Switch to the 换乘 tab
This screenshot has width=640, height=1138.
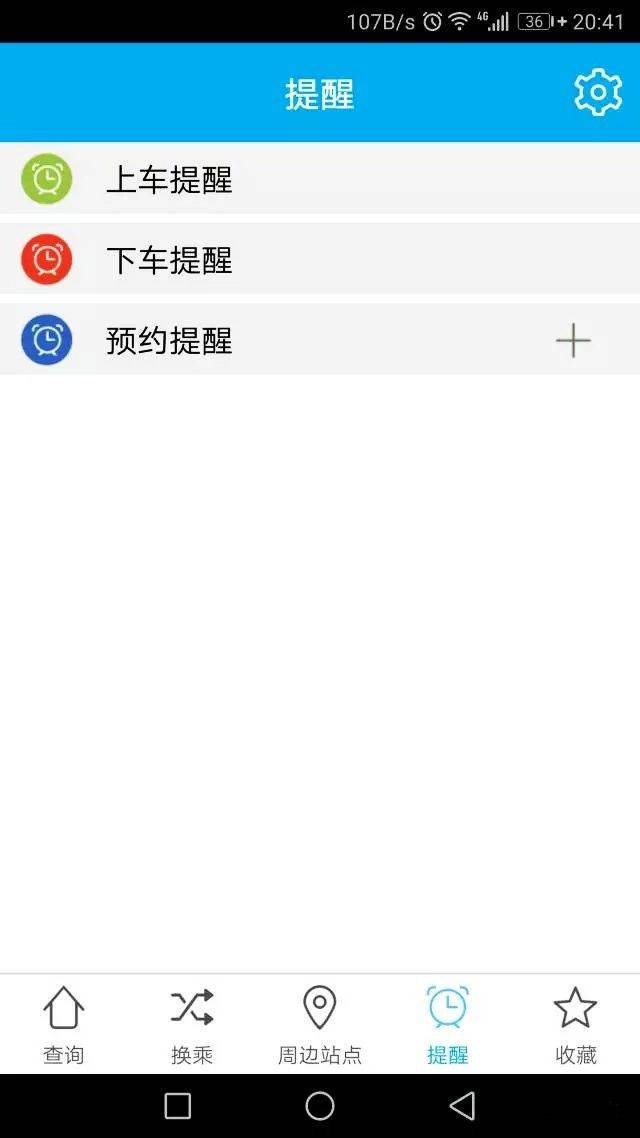192,1025
